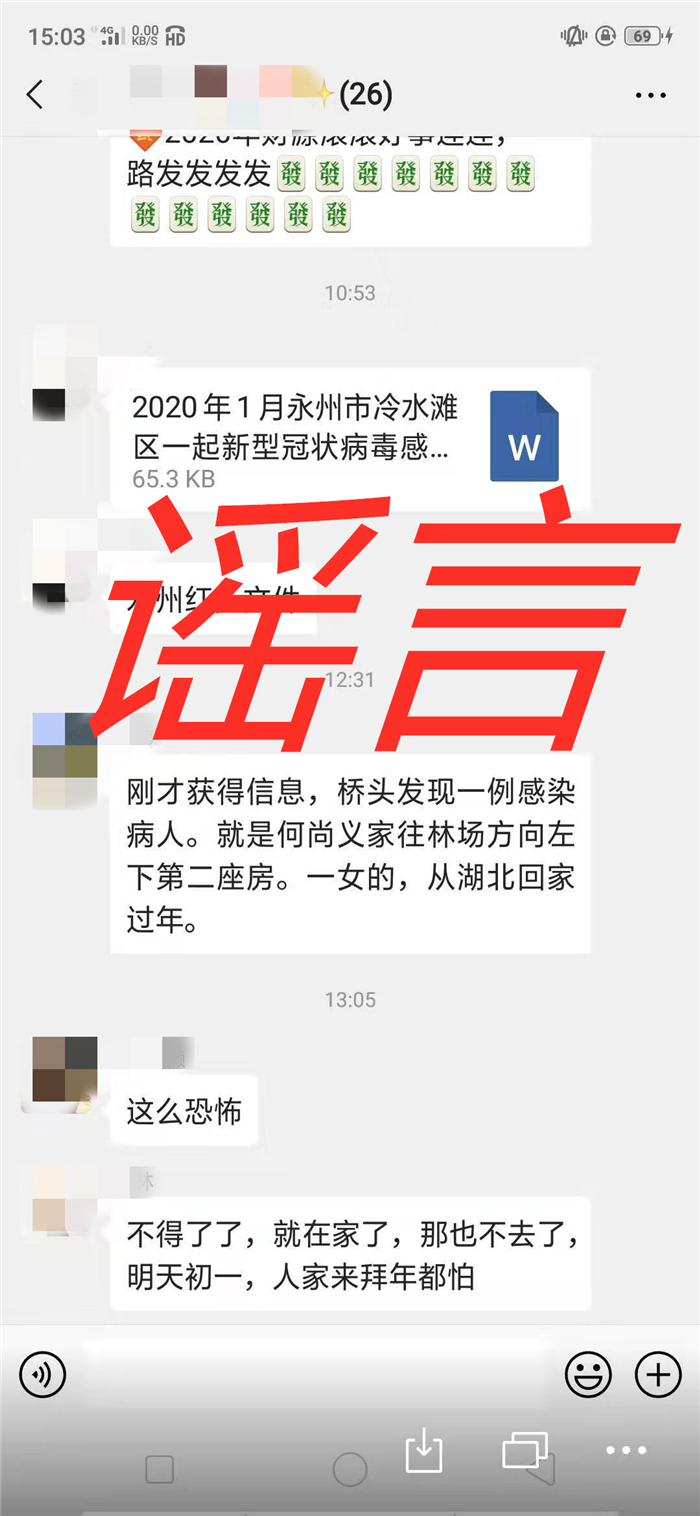Download the image with the save icon
Screen dimensions: 700x1516
424,1450
